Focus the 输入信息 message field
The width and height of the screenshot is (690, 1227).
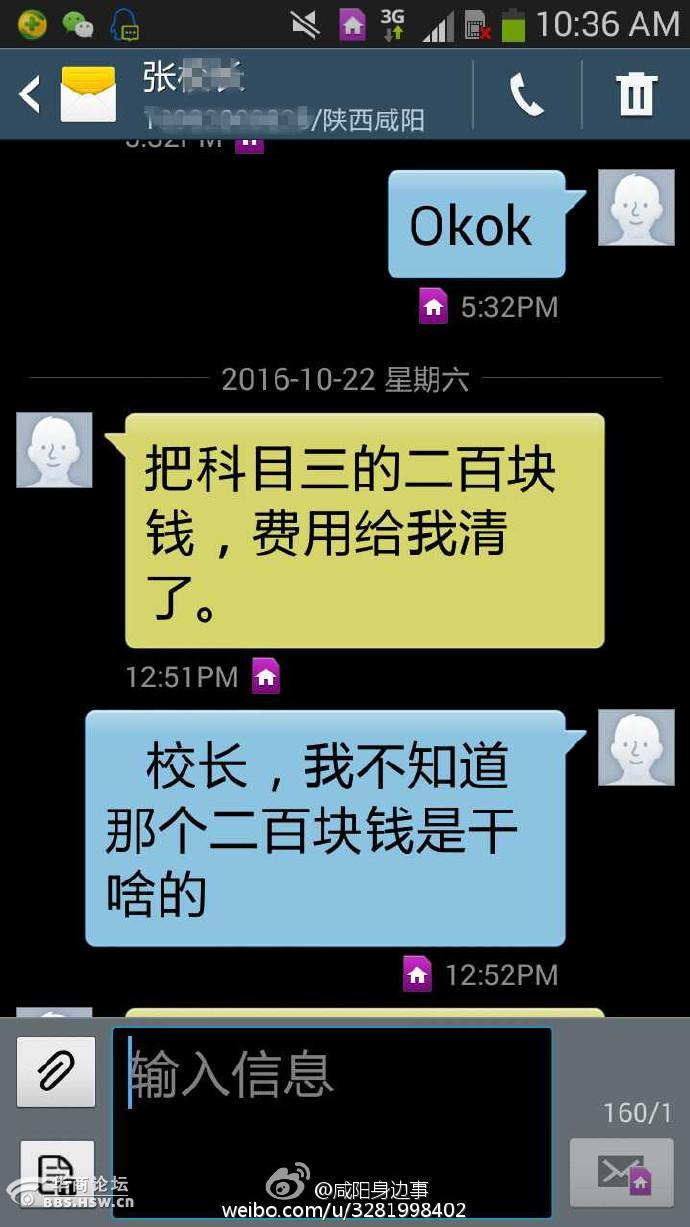(x=331, y=1120)
